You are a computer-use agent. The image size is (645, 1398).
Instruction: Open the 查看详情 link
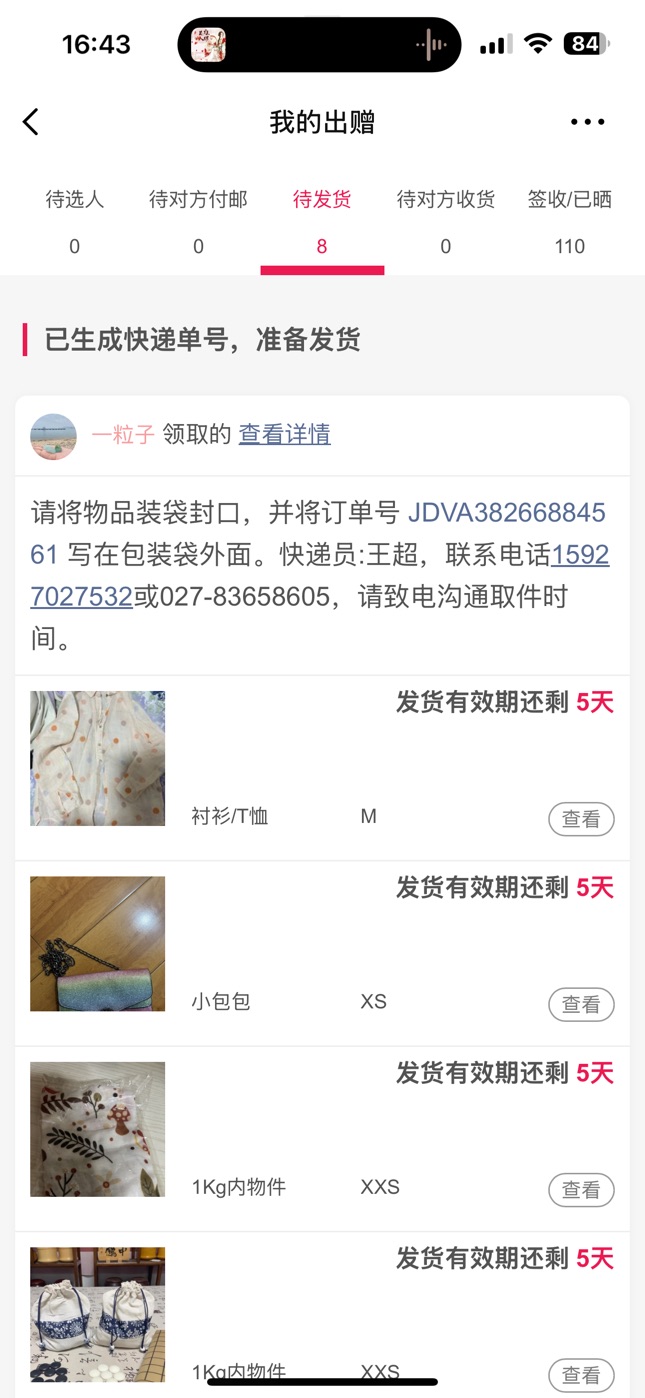284,434
